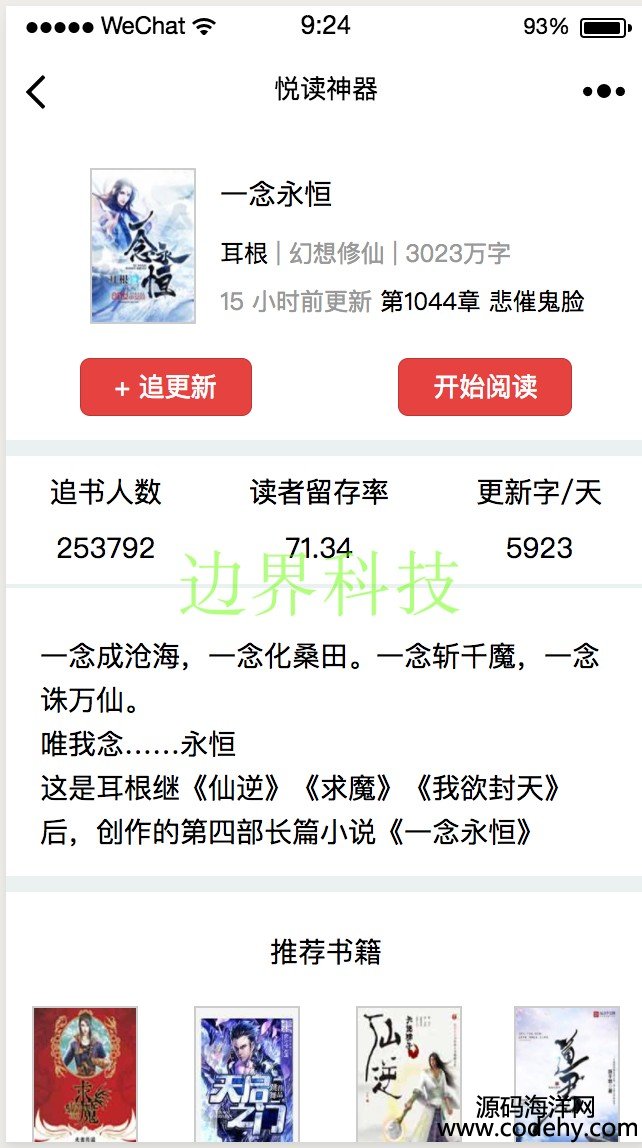Open the three-dot overflow menu
This screenshot has height=1148, width=642.
pyautogui.click(x=604, y=91)
